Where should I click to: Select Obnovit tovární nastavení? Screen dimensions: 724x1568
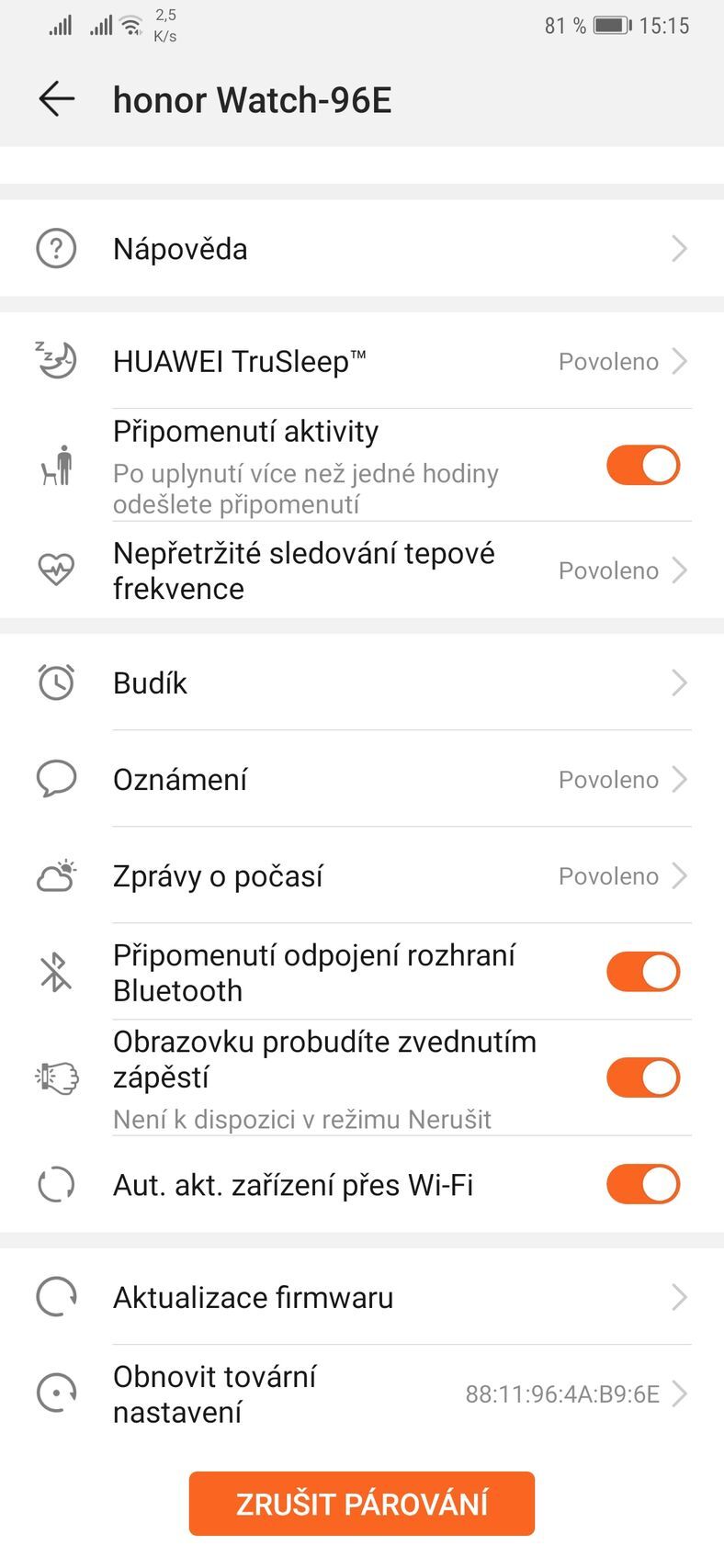pos(362,1393)
